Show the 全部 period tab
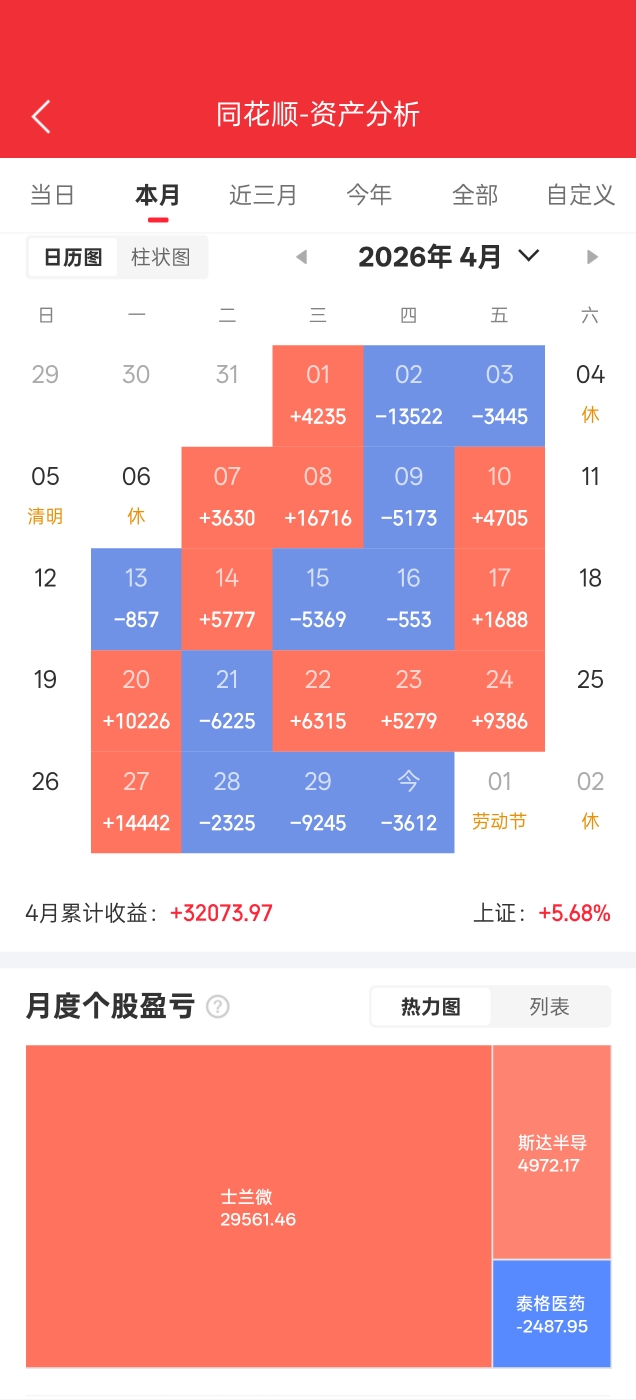This screenshot has height=1400, width=636. (475, 195)
